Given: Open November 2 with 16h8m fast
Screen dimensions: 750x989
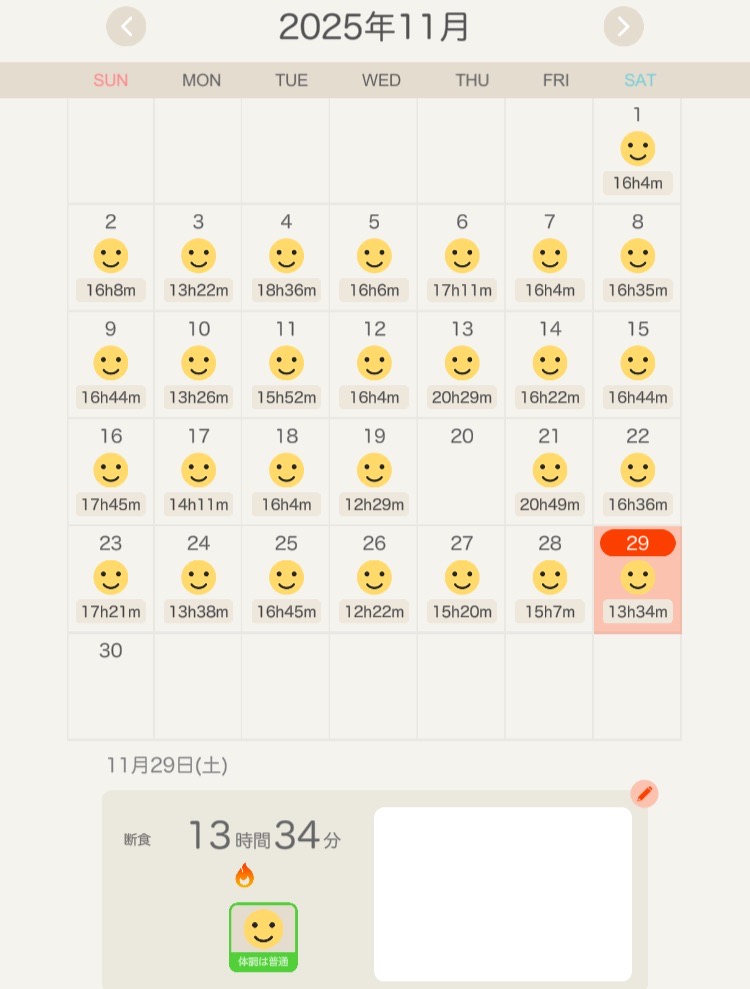Looking at the screenshot, I should coord(111,257).
